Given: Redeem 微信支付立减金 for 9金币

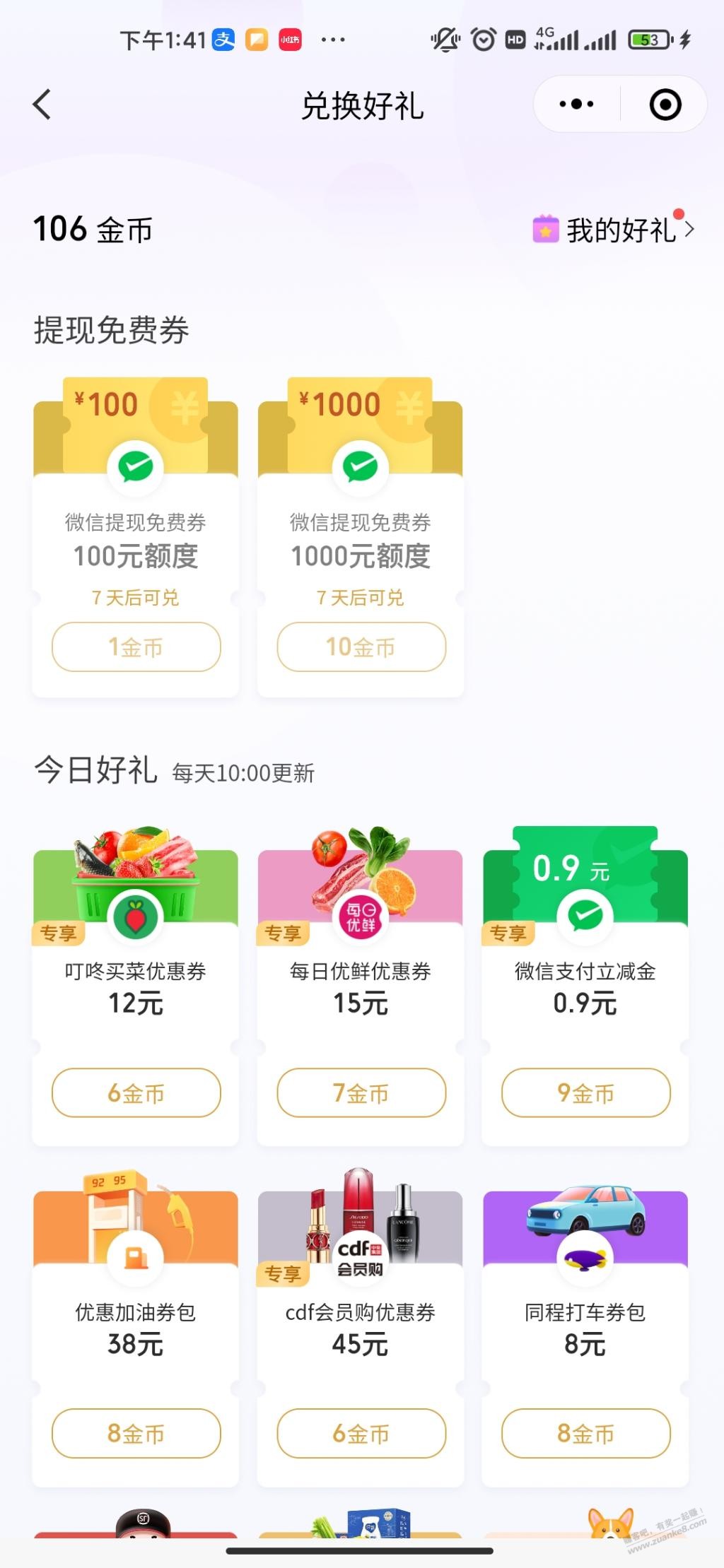Looking at the screenshot, I should coord(585,1092).
